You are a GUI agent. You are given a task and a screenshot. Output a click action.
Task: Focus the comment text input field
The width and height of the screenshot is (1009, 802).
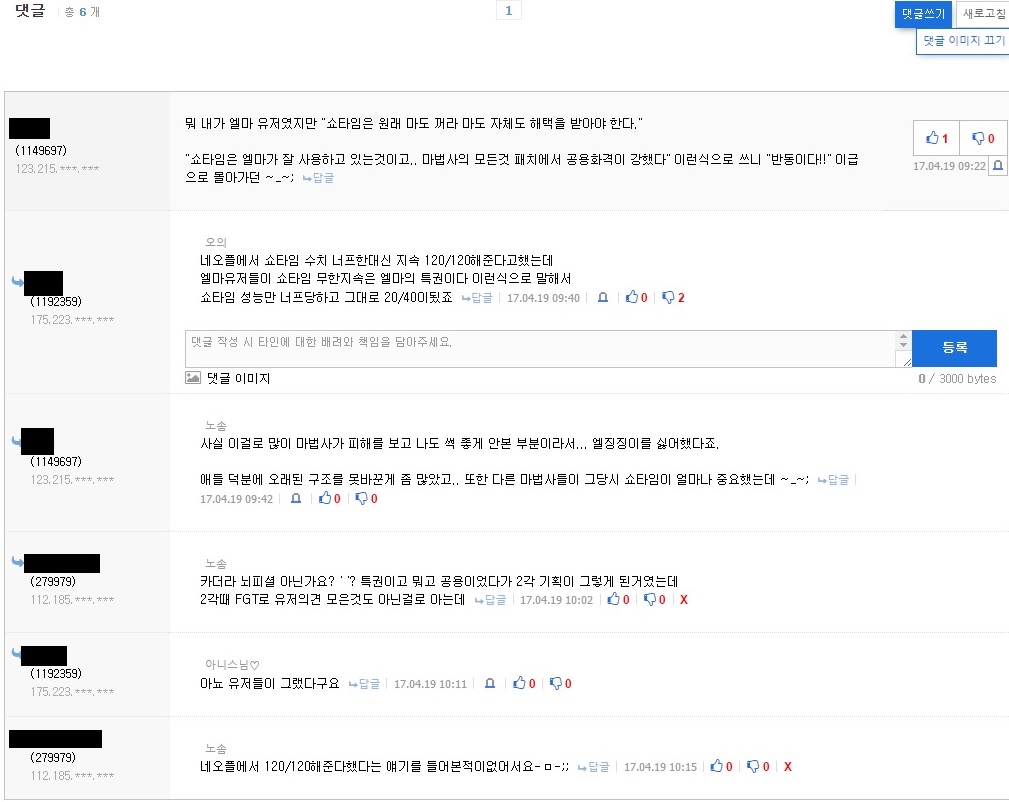540,348
